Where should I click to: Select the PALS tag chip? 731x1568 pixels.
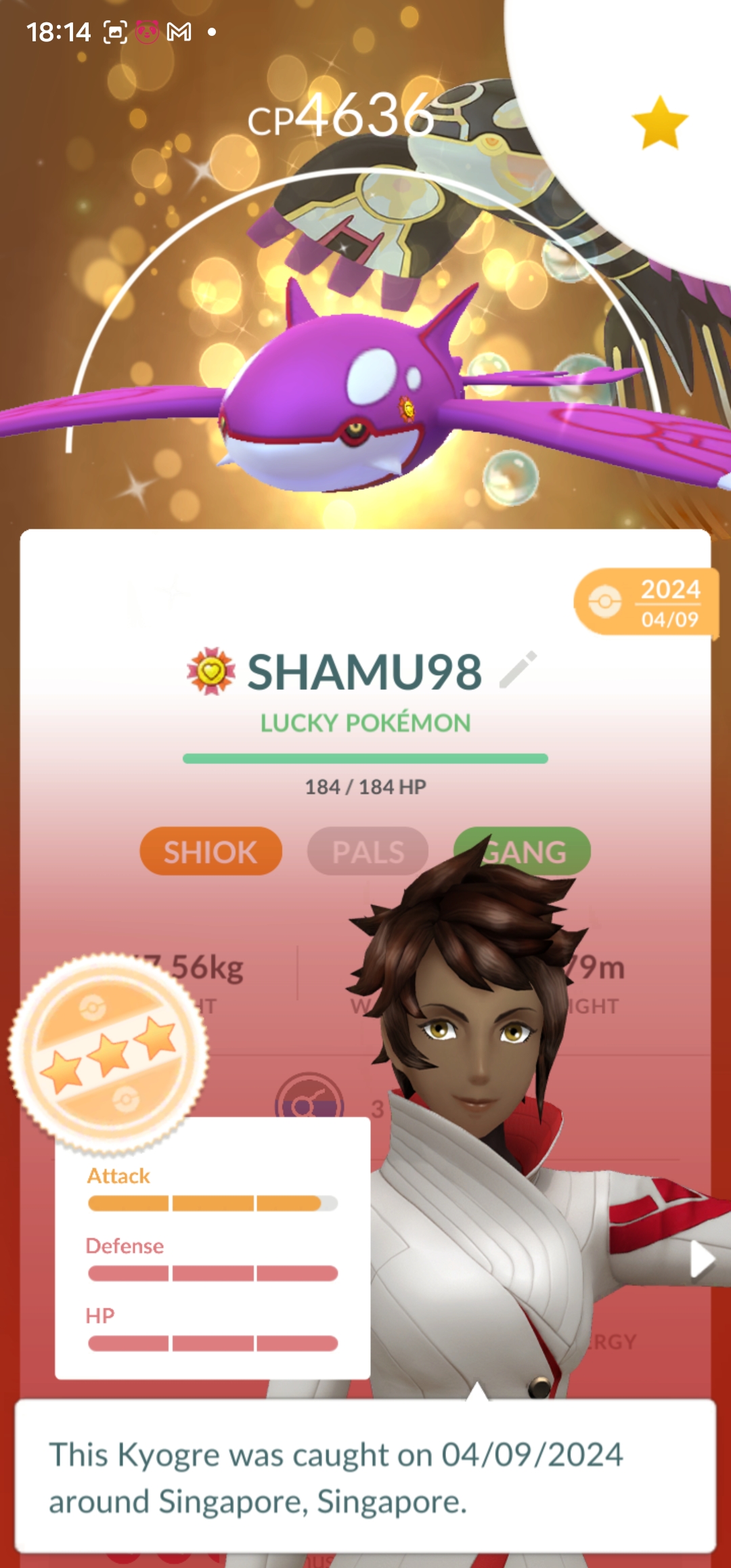pyautogui.click(x=368, y=852)
